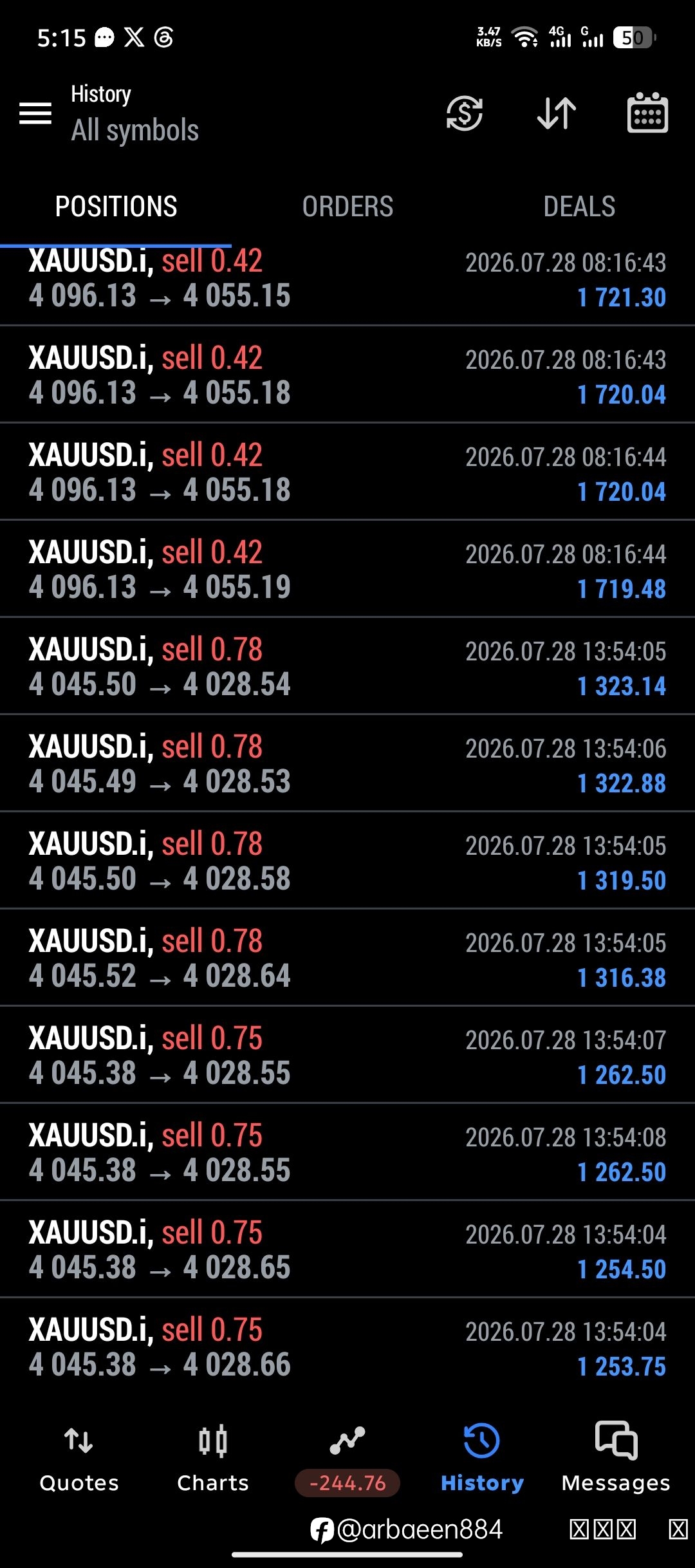695x1568 pixels.
Task: Expand the position with profit 1 254.50
Action: point(347,1249)
